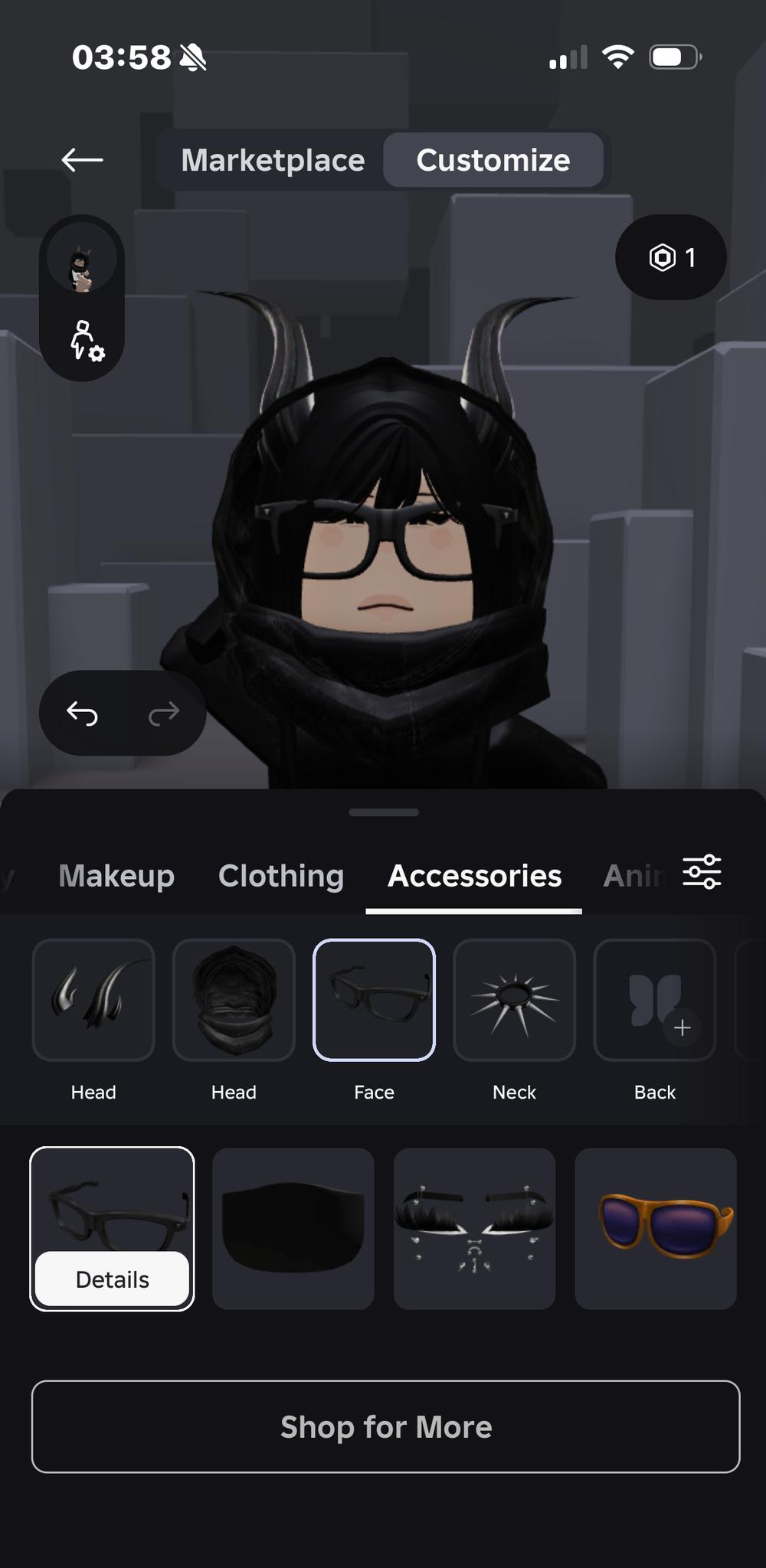Switch to the Clothing category

tap(281, 875)
